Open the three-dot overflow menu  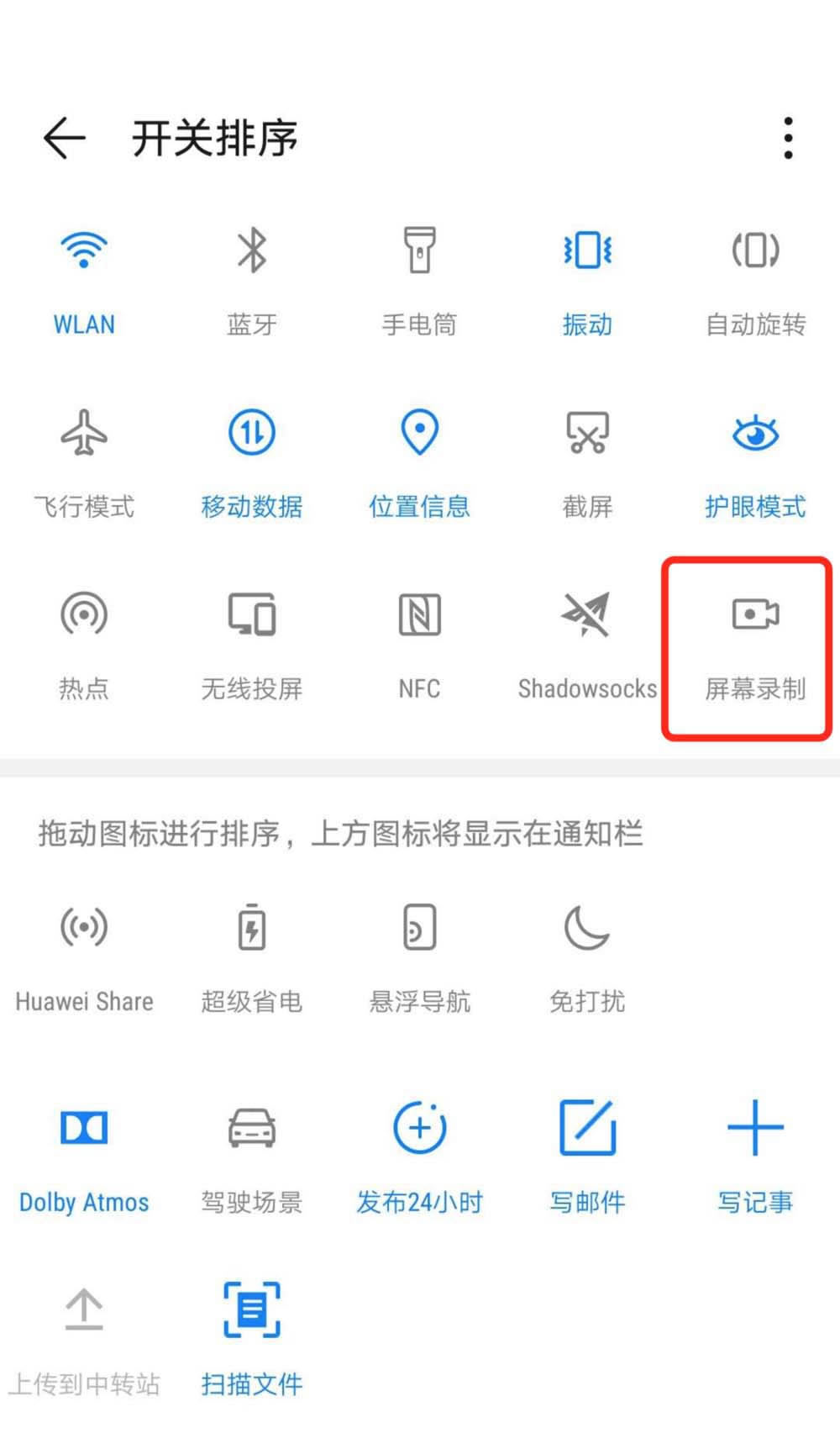787,138
